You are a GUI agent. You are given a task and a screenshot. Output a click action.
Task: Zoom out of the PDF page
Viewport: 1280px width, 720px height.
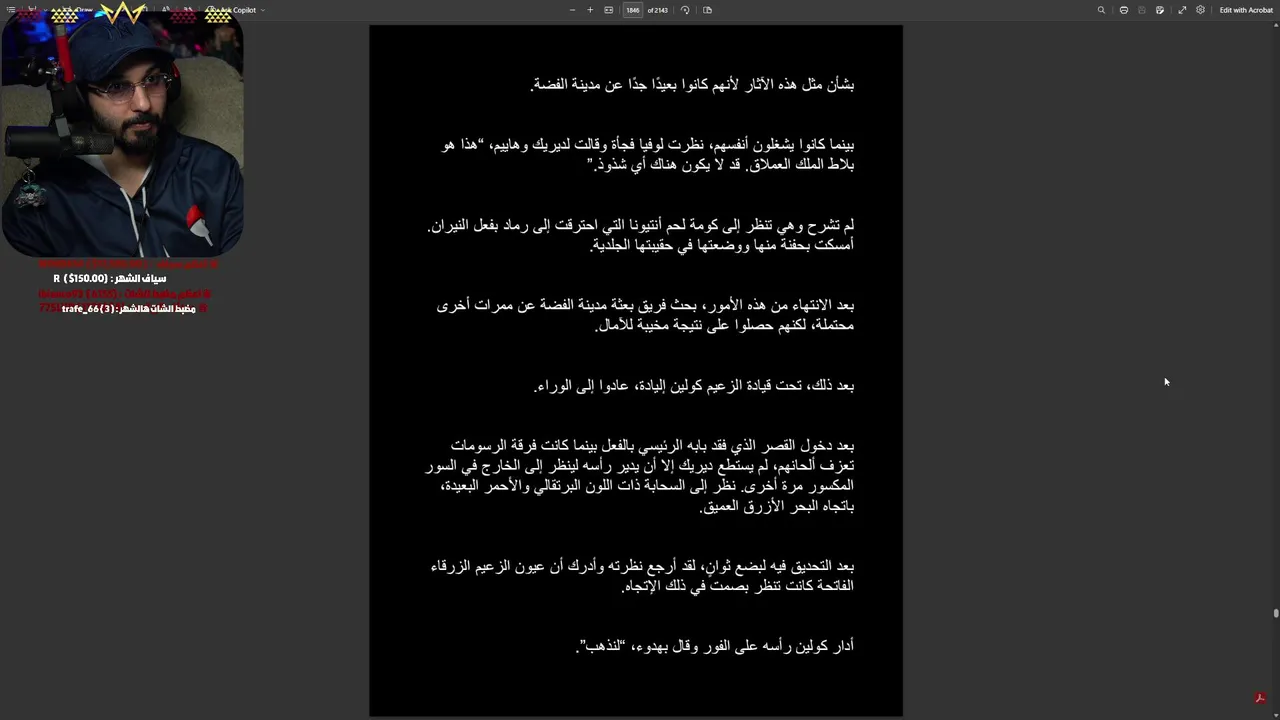[572, 10]
